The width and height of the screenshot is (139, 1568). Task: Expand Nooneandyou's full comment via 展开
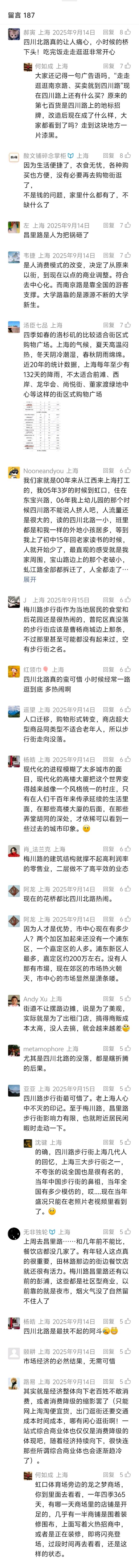30,579
